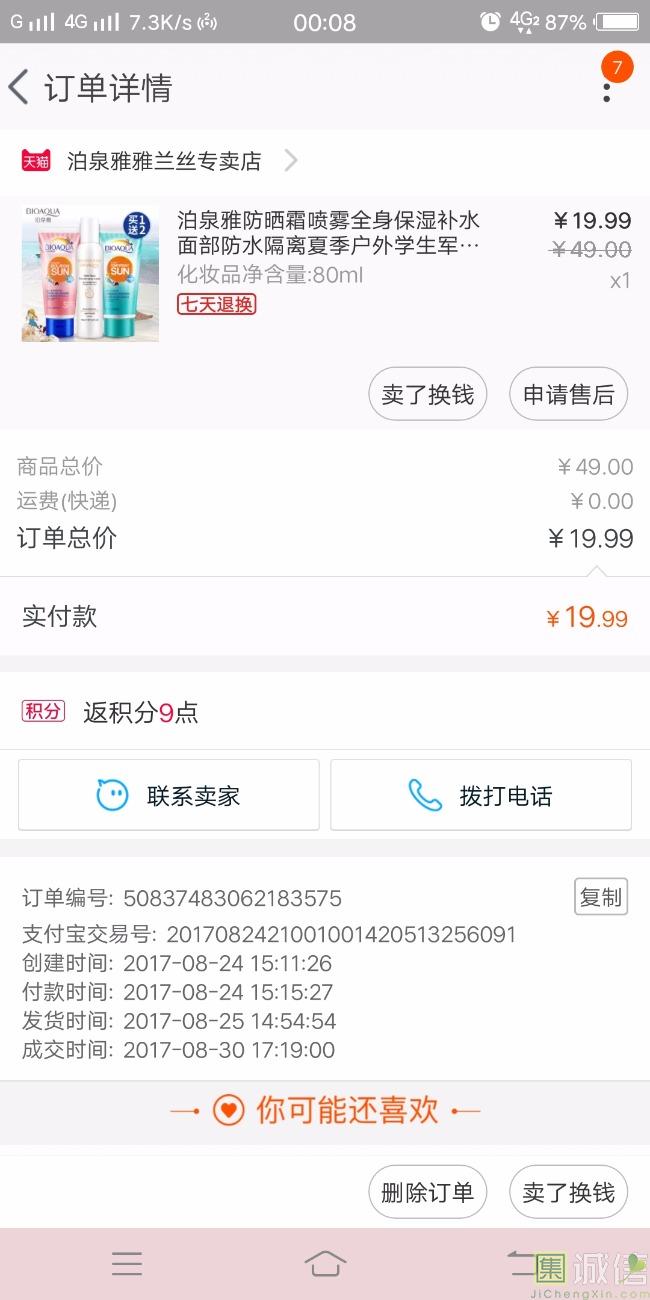View the 泊泉雅防晒霜喷雾 product details

click(x=328, y=233)
